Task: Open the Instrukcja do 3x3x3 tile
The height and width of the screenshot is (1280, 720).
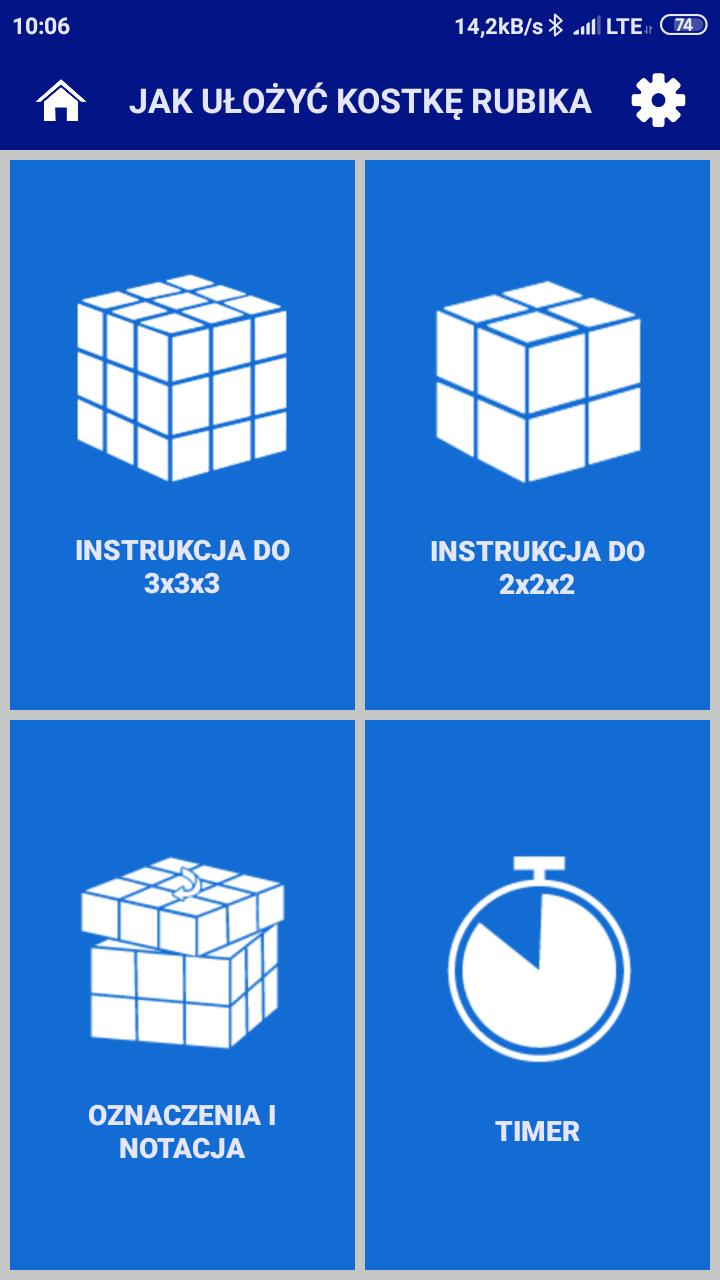Action: 182,435
